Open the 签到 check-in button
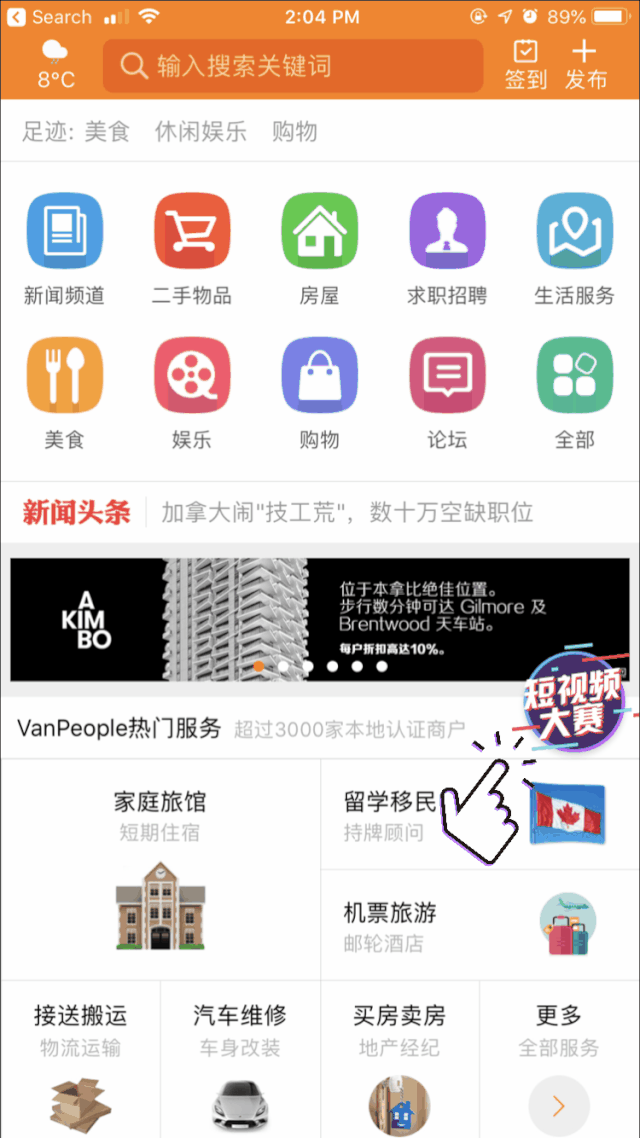This screenshot has width=640, height=1138. point(525,64)
